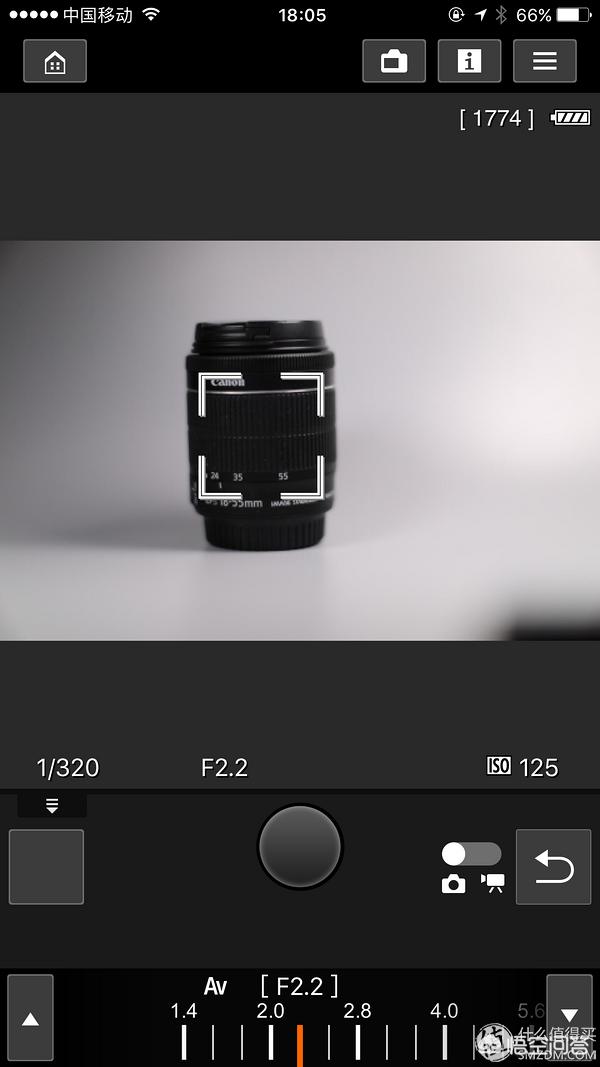
Task: Show the shooting information panel
Action: coord(469,62)
